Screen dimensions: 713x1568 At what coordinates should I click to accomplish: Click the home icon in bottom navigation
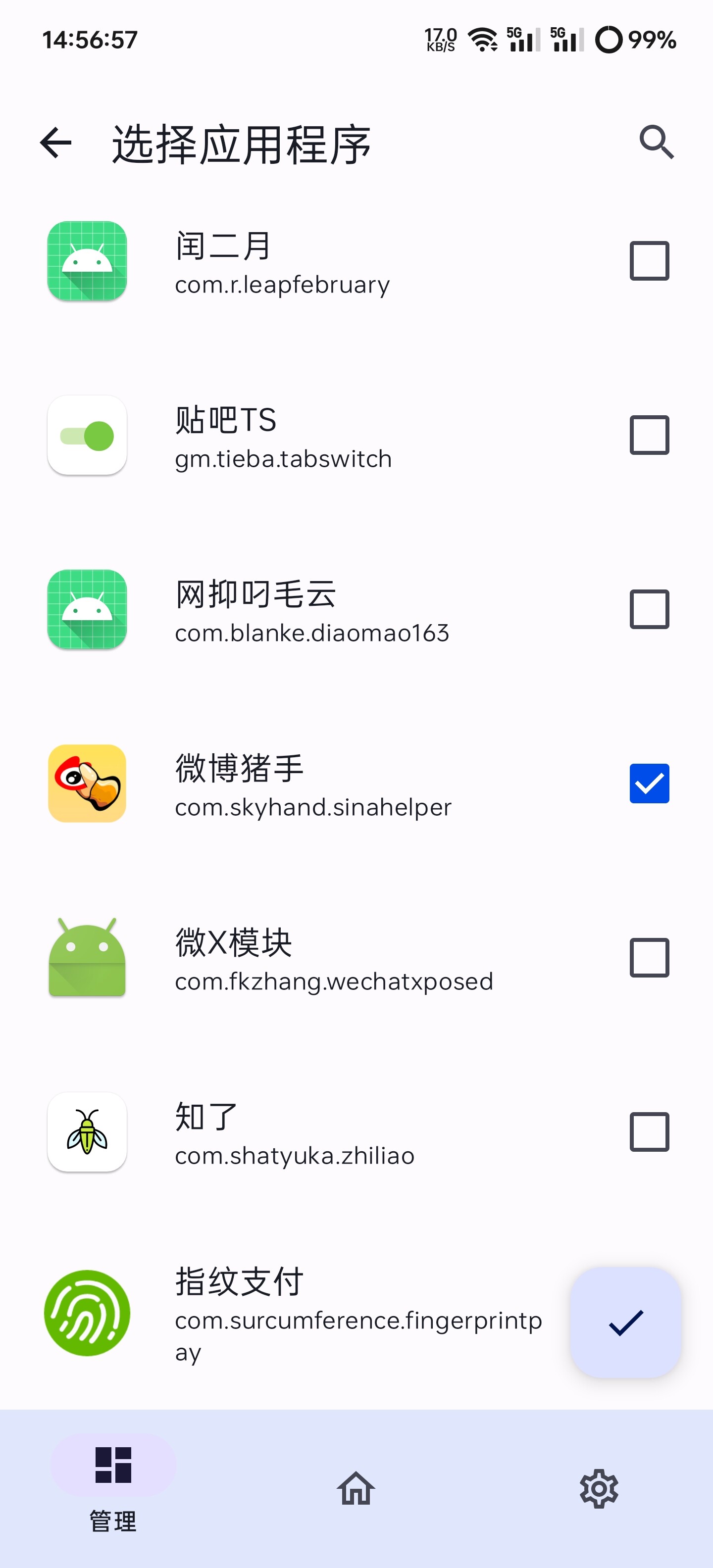coord(356,1490)
